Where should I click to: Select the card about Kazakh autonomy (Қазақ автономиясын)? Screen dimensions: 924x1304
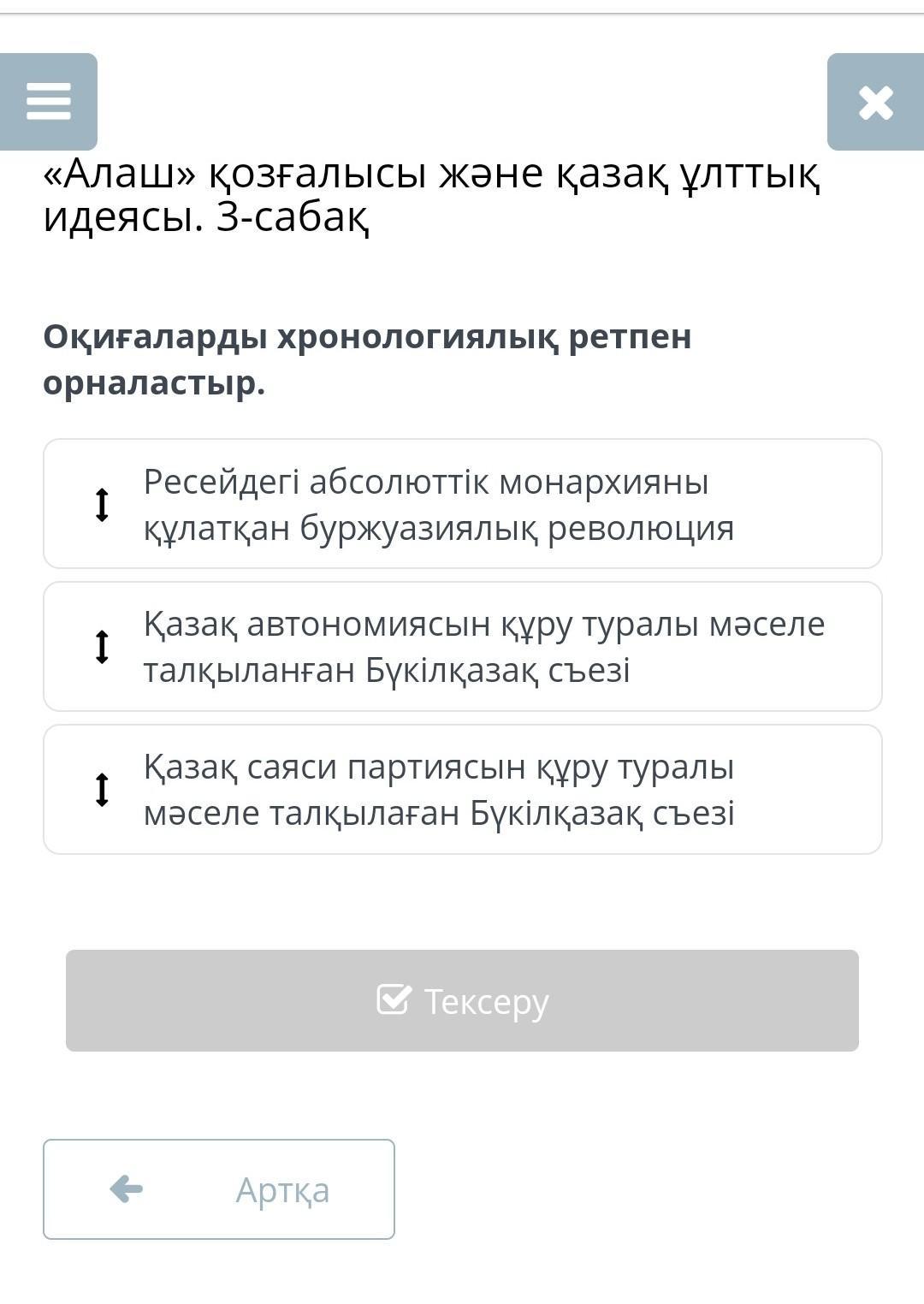click(462, 647)
